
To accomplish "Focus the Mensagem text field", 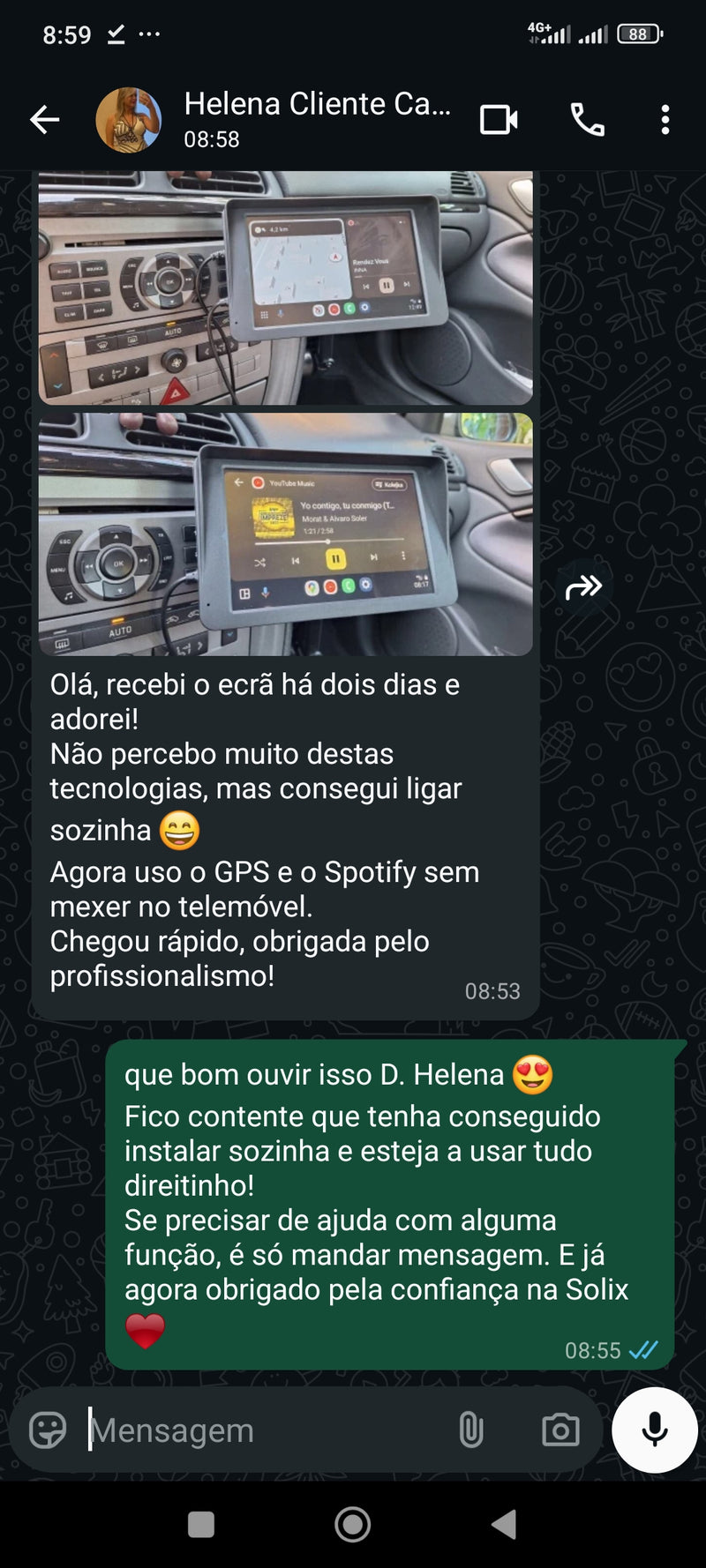I will coord(265,1430).
